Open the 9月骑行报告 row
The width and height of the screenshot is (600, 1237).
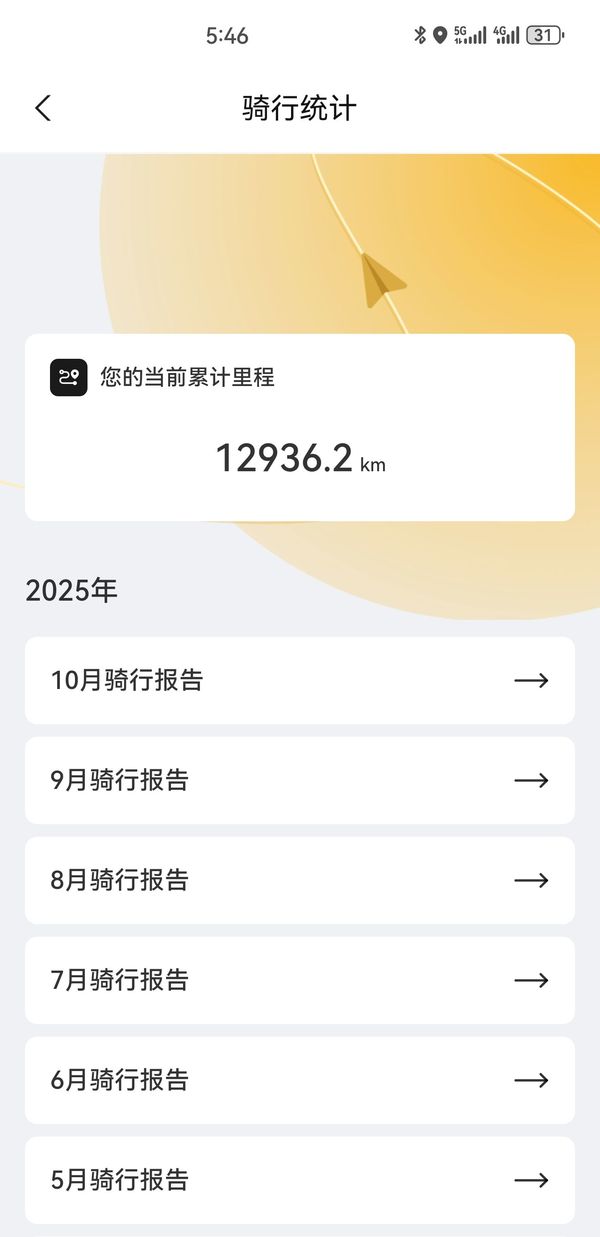click(300, 780)
